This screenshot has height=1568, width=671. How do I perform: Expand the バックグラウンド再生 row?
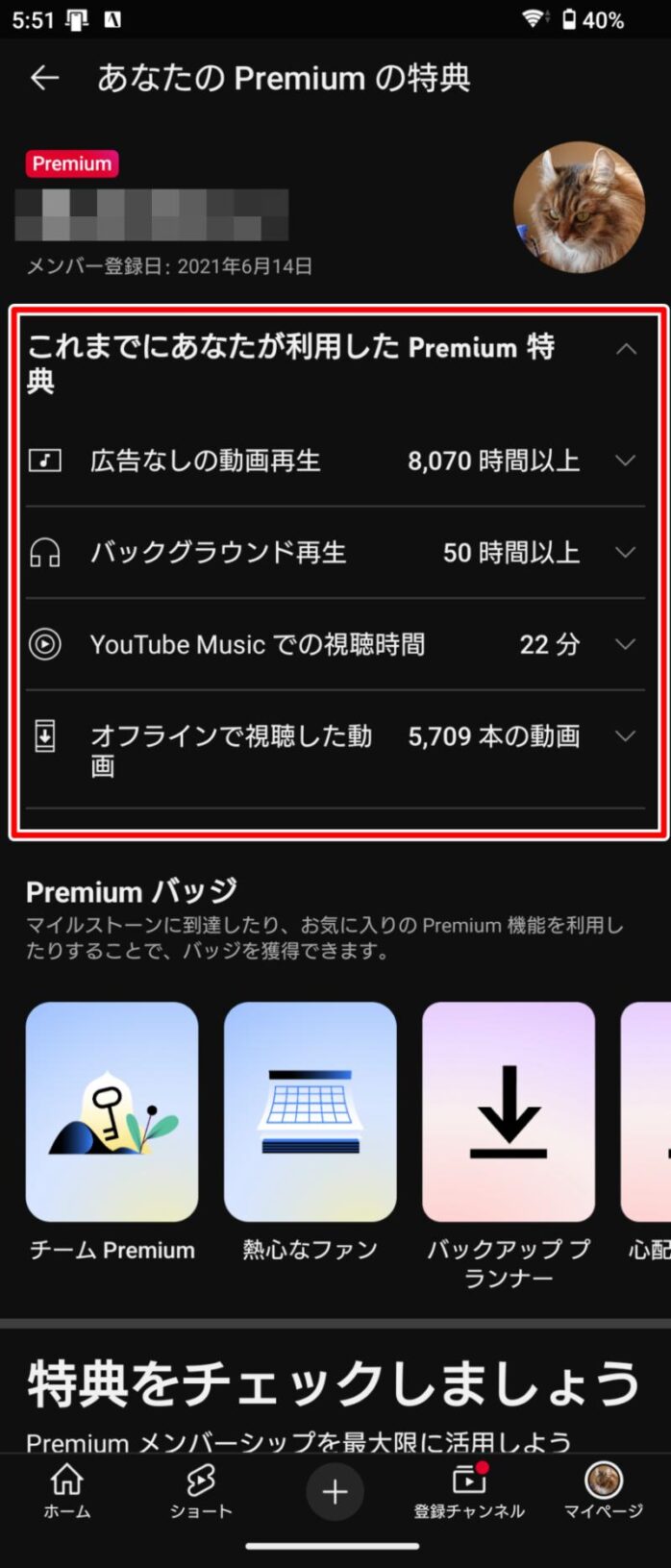[x=626, y=553]
